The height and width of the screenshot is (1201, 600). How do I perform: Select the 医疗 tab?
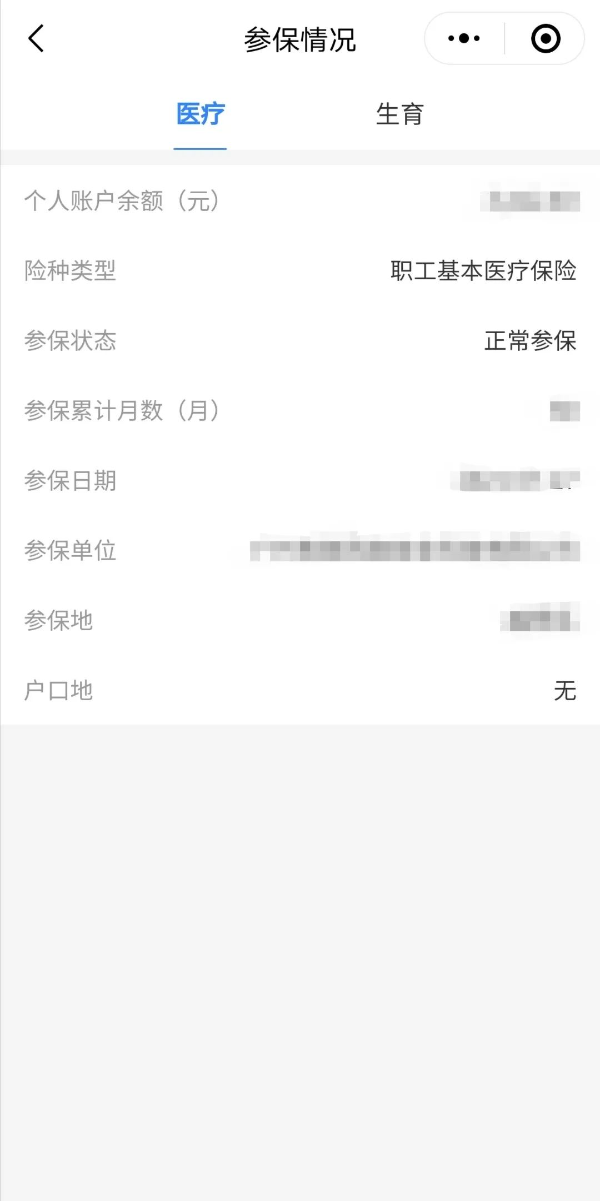[x=200, y=114]
